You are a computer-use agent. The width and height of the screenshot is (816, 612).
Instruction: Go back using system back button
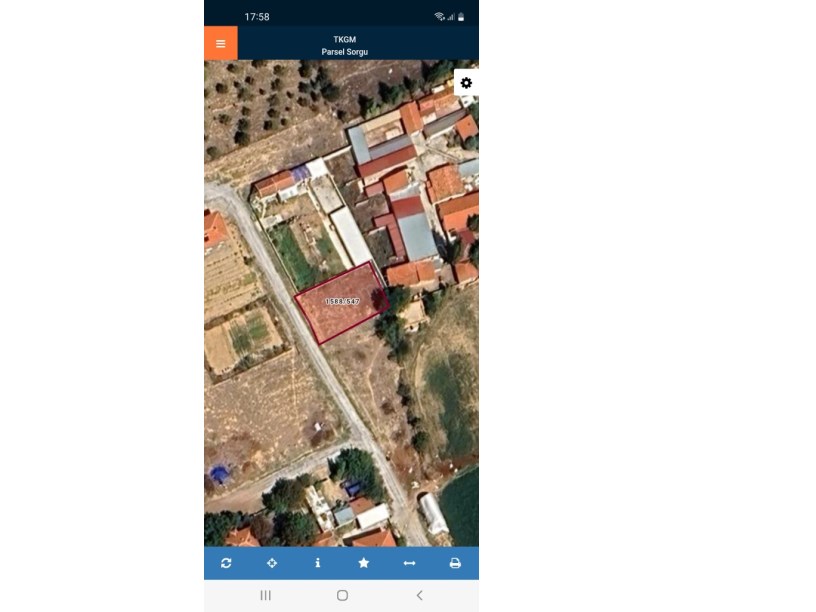point(419,595)
